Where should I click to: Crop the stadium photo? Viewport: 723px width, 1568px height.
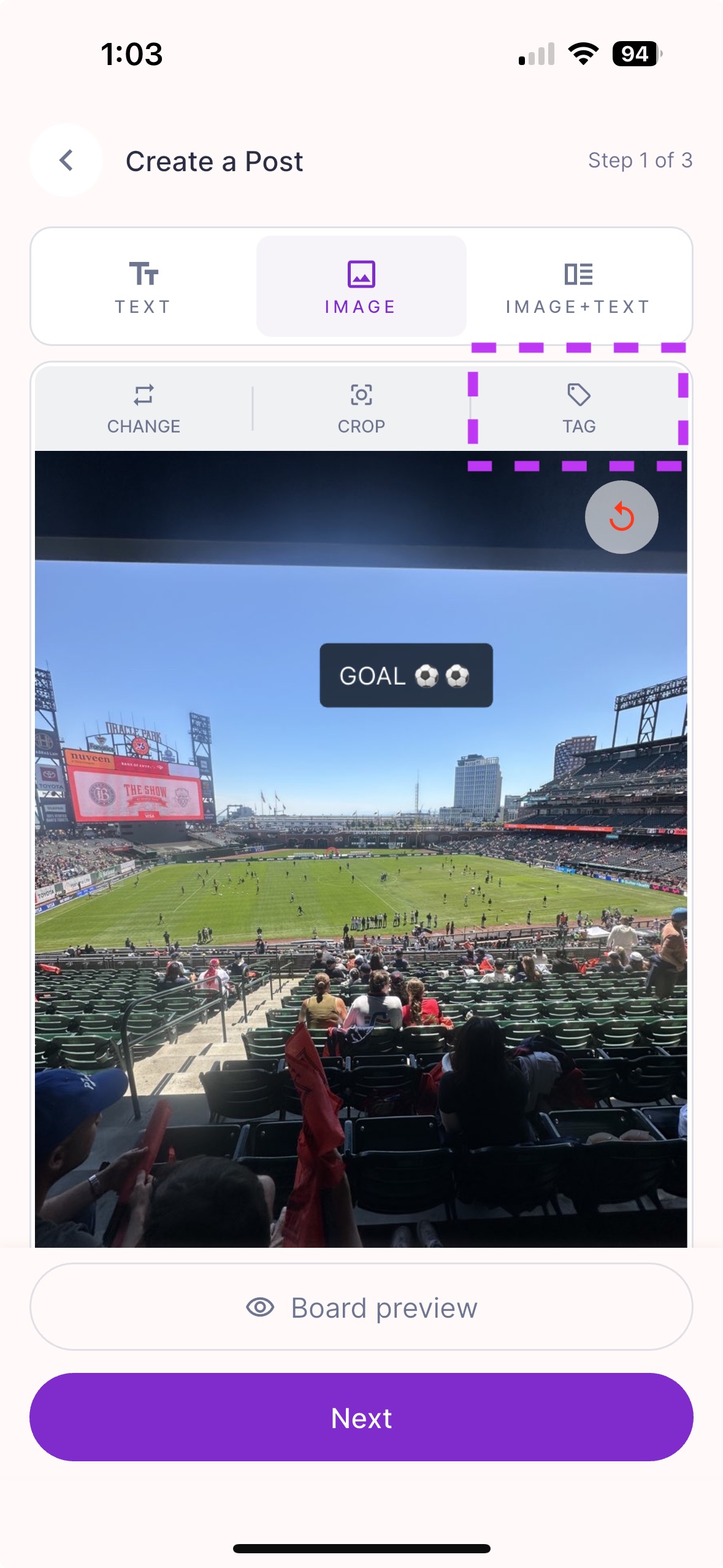361,408
